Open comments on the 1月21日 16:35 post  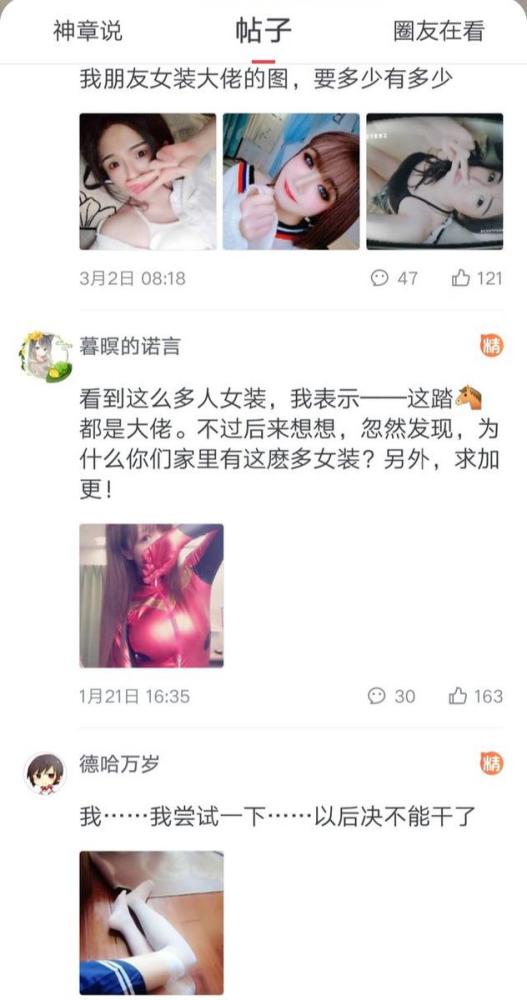tap(392, 696)
